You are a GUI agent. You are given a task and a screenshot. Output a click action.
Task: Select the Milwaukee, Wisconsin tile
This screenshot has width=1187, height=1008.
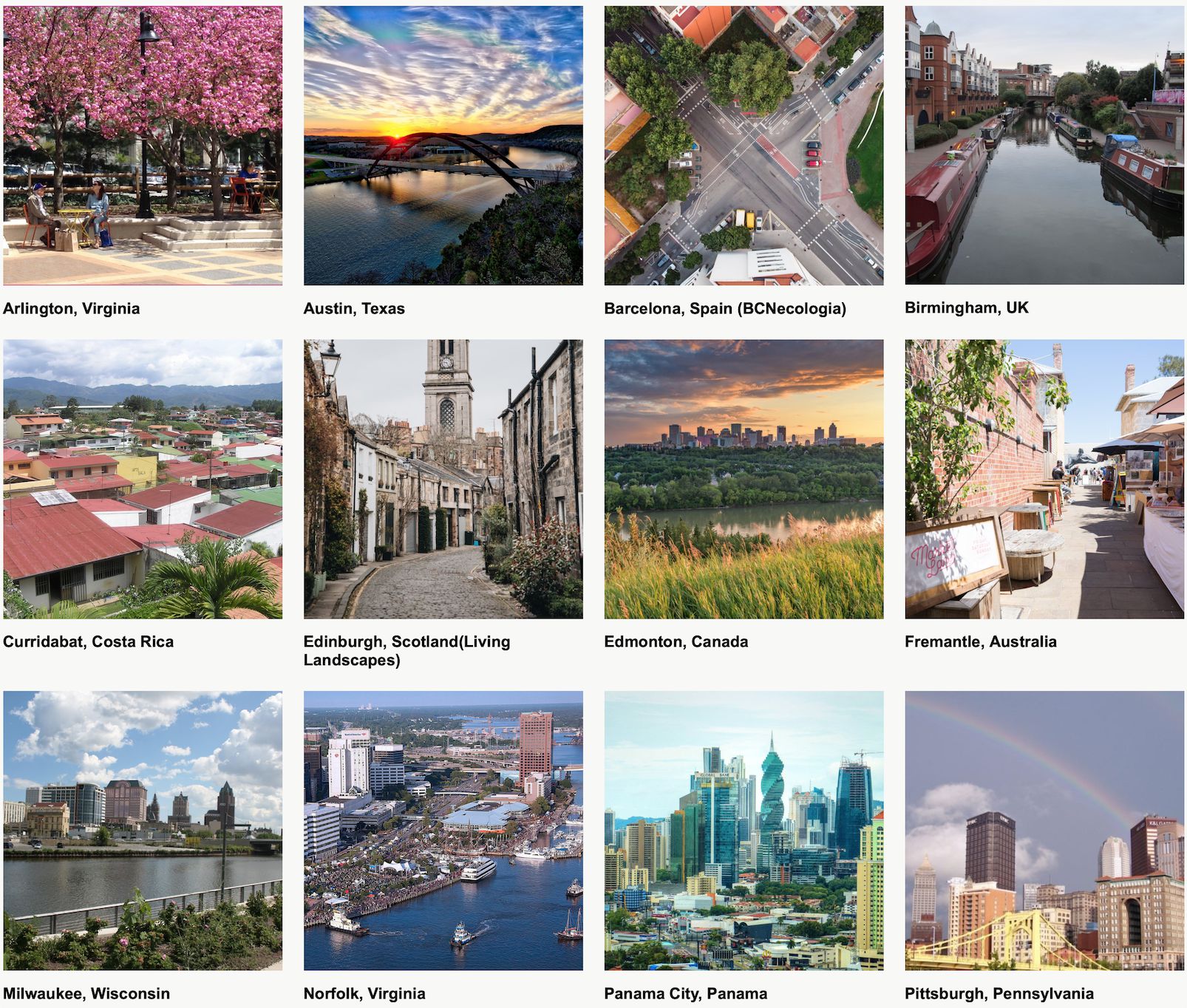143,830
